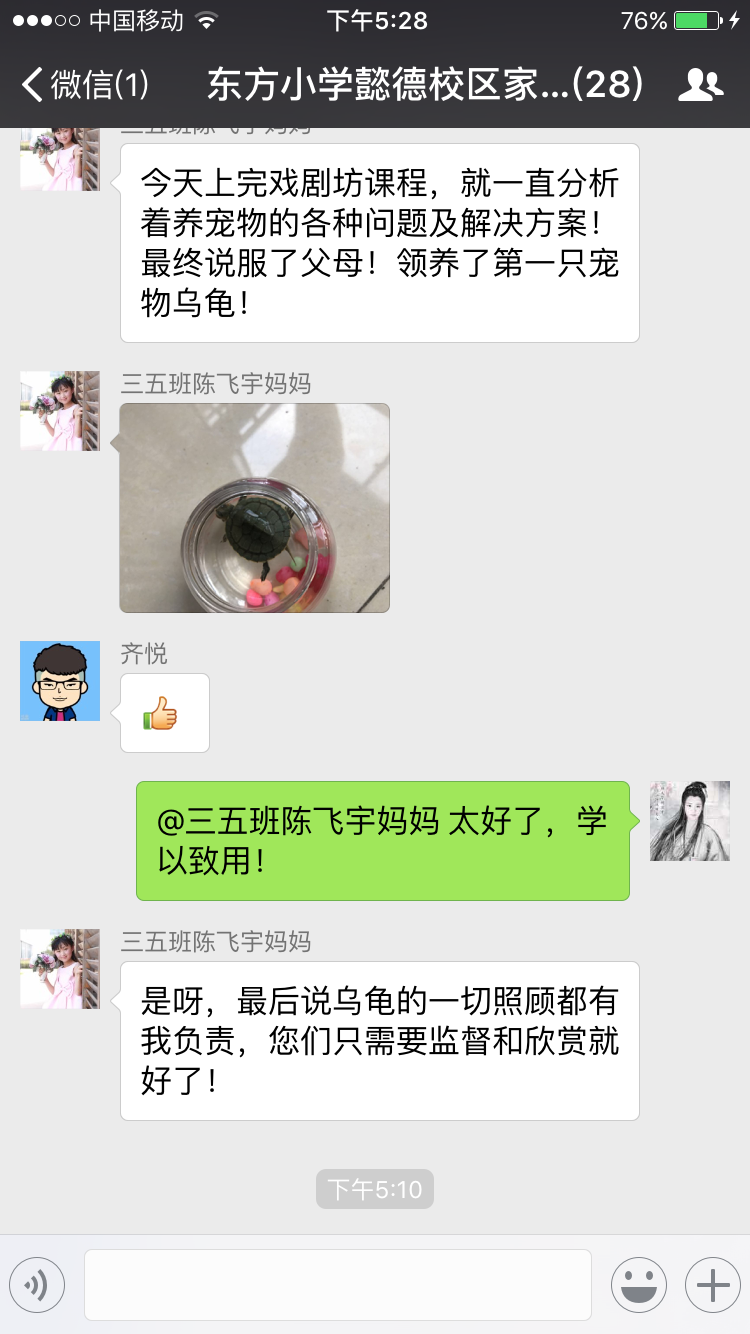This screenshot has height=1334, width=750.
Task: Open 齐悦's profile avatar
Action: [x=60, y=681]
